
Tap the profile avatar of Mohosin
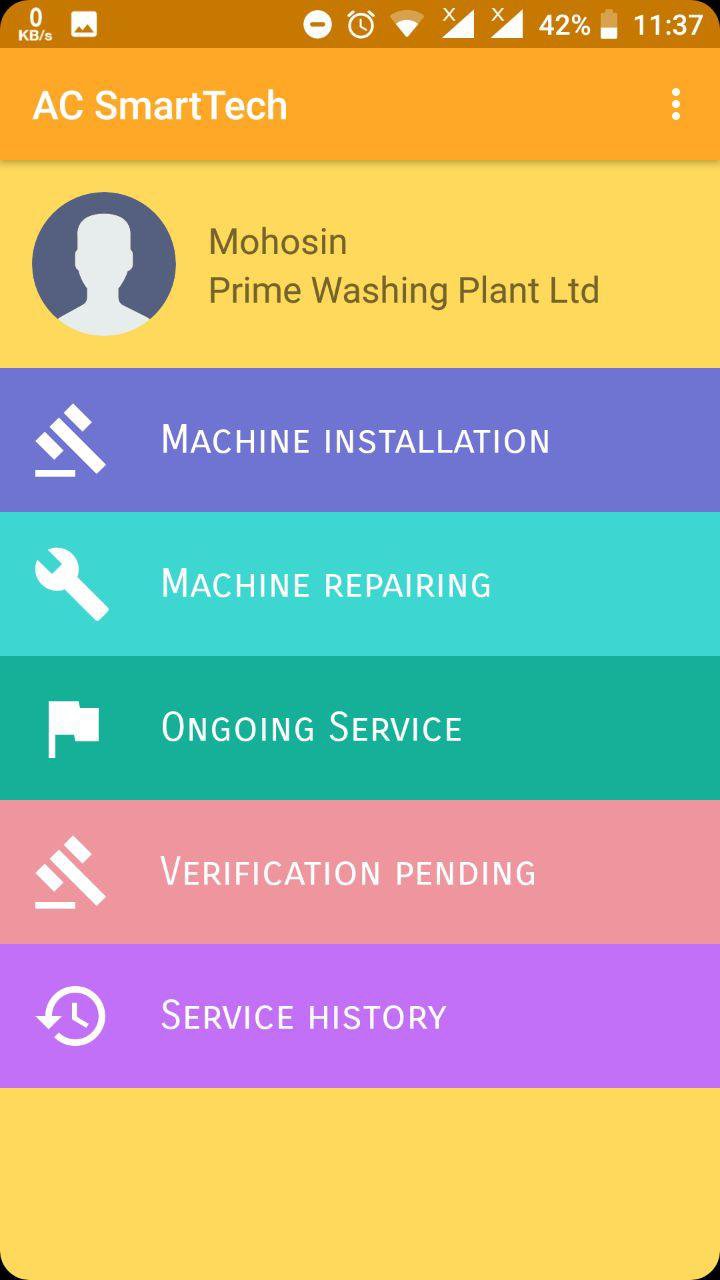104,263
